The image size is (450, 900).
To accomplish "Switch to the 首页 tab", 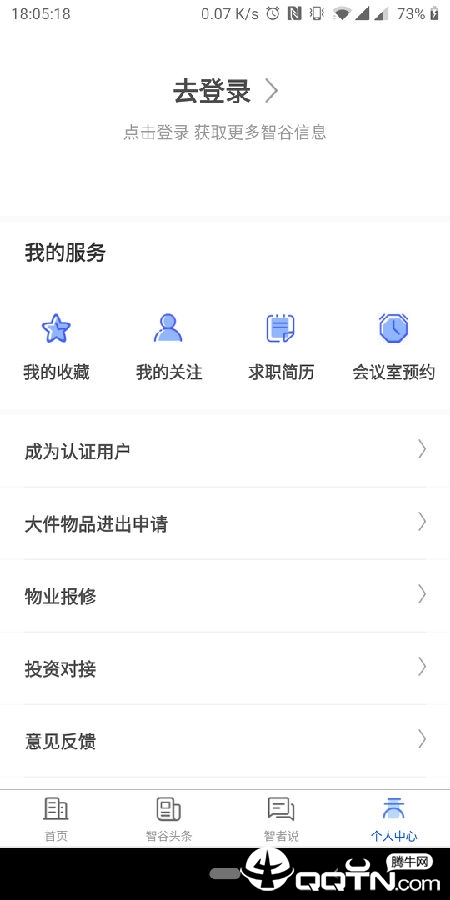I will click(x=56, y=819).
